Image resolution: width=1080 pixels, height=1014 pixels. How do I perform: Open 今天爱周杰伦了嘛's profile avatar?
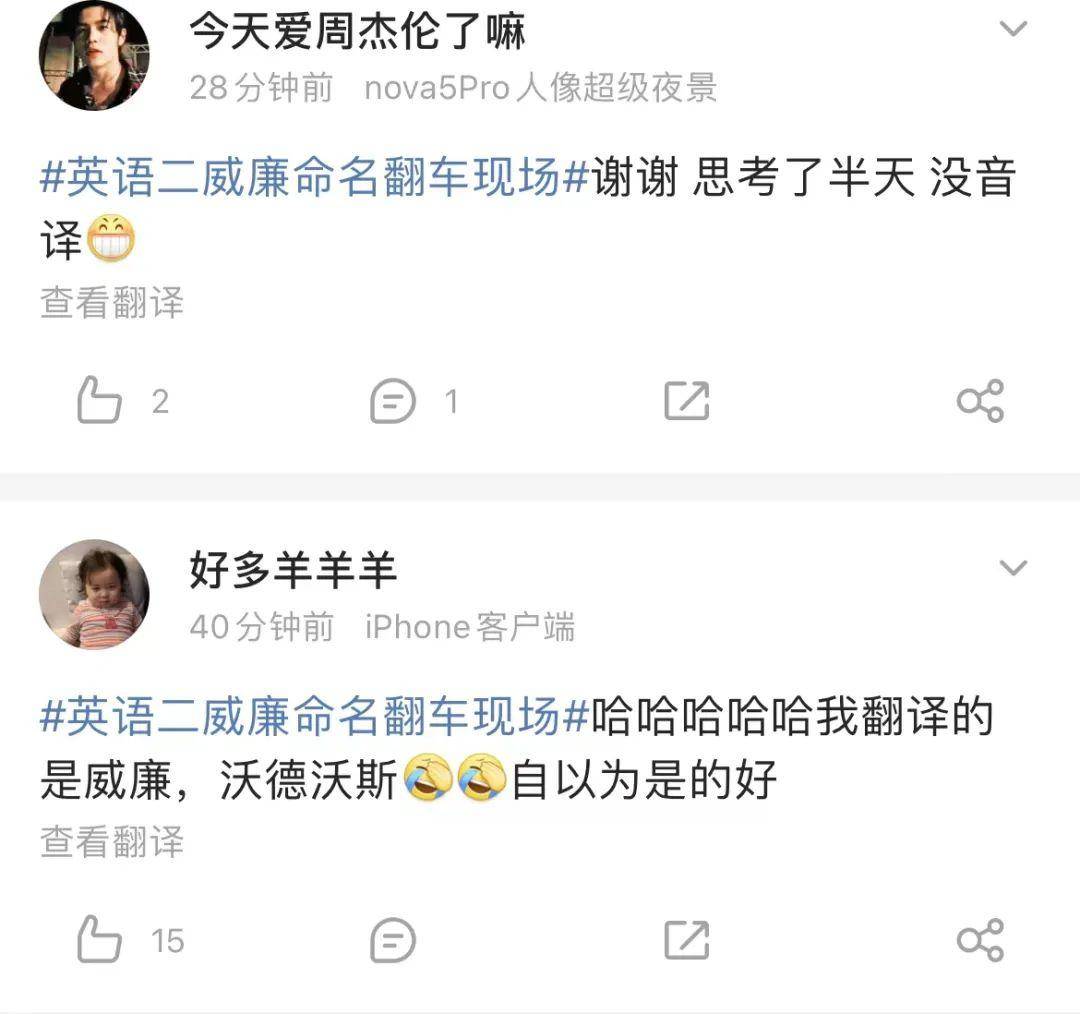point(93,55)
